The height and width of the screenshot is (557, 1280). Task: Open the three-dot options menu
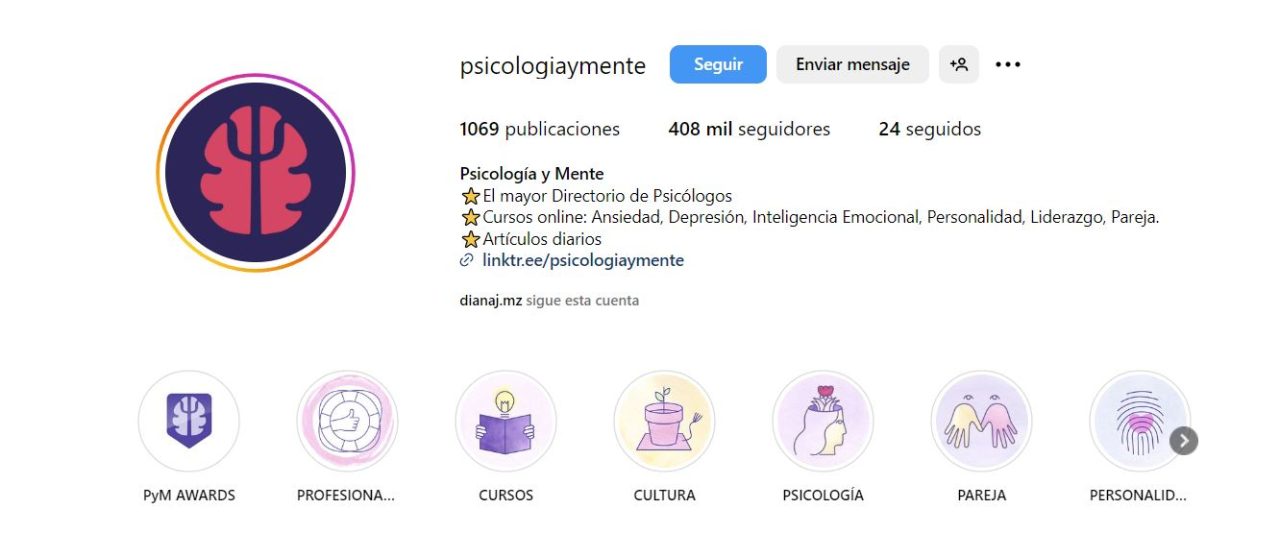pos(1008,64)
